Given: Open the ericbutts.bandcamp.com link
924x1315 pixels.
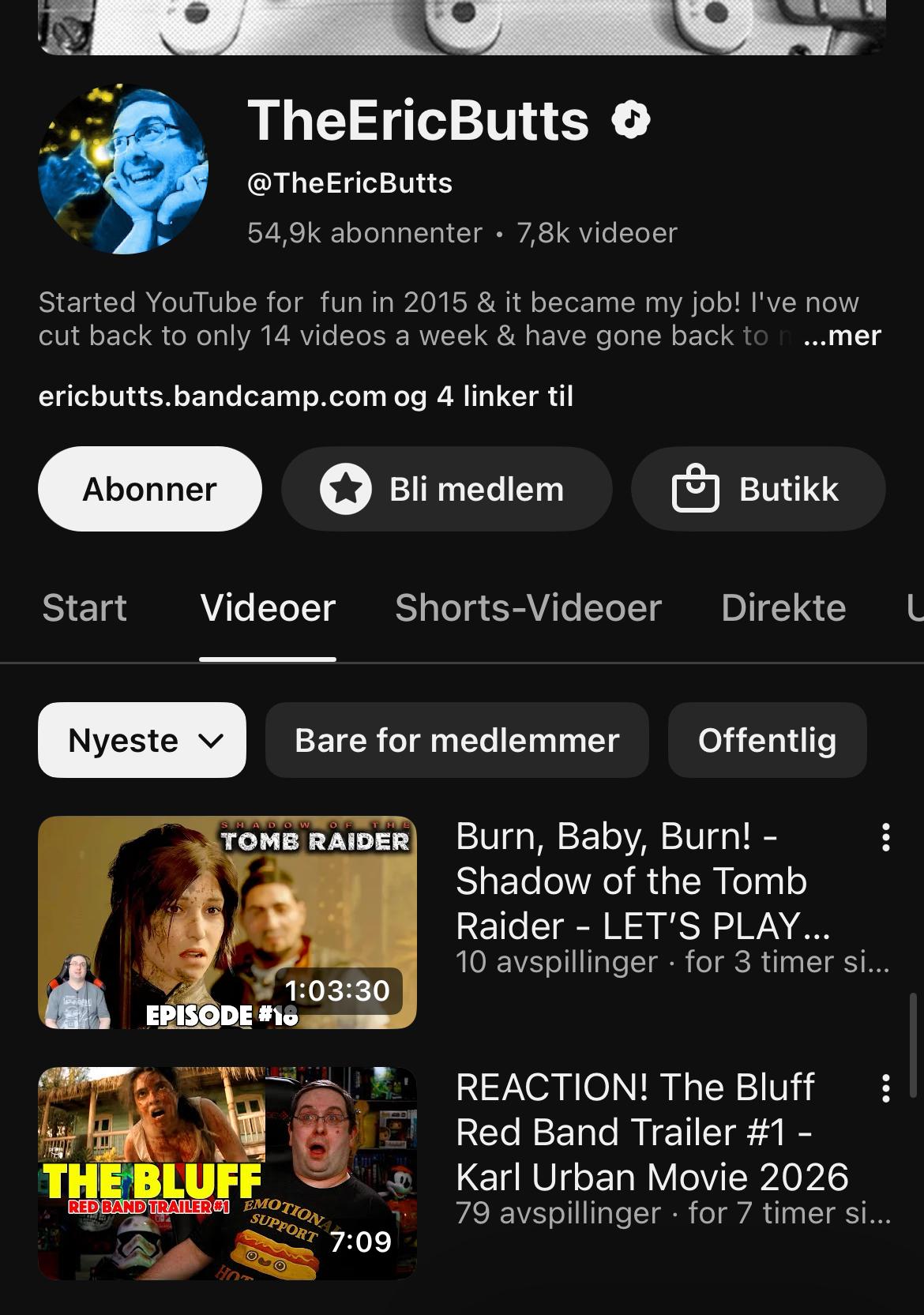Looking at the screenshot, I should pos(212,396).
